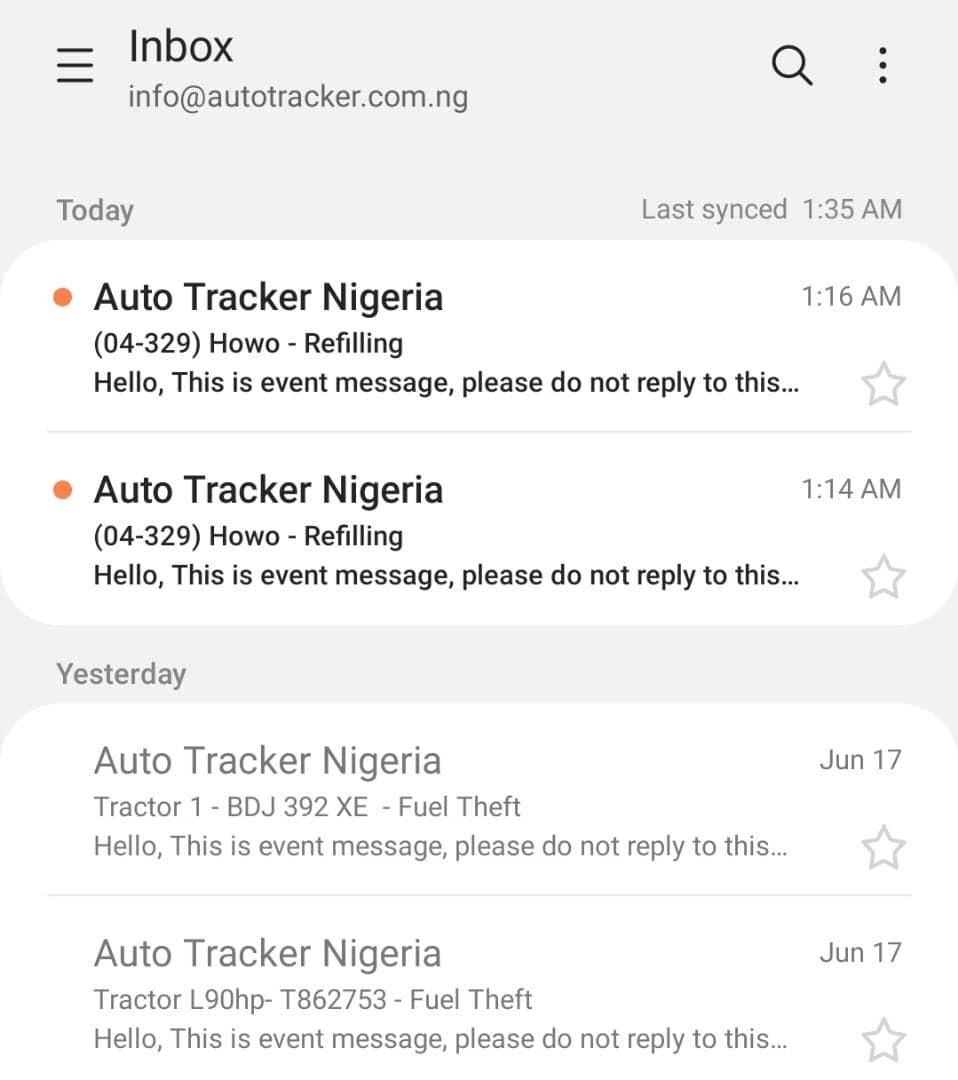
Task: Search the inbox with the magnifier icon
Action: (792, 66)
